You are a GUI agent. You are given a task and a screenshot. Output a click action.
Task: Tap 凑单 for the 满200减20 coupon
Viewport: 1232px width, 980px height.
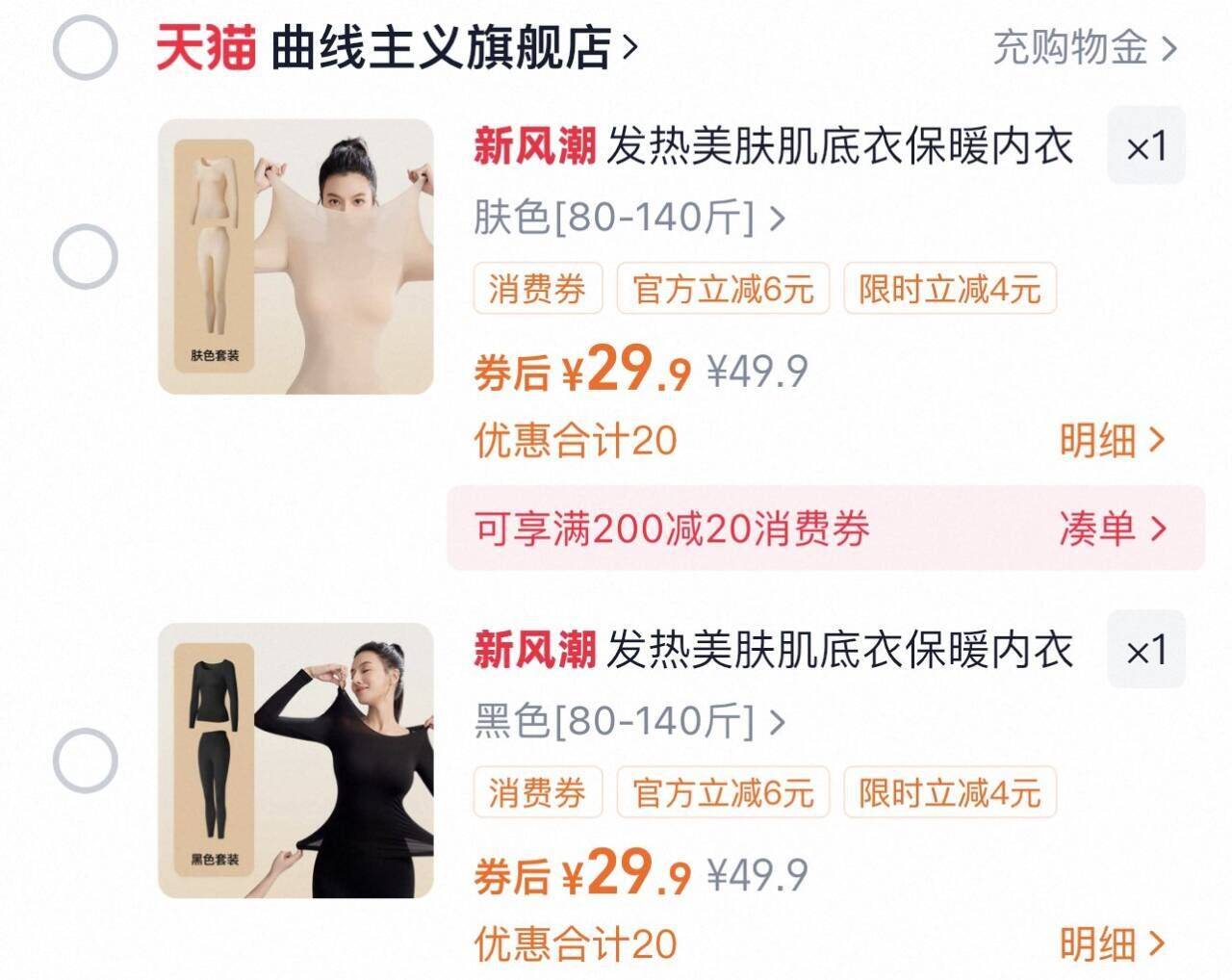point(1113,528)
